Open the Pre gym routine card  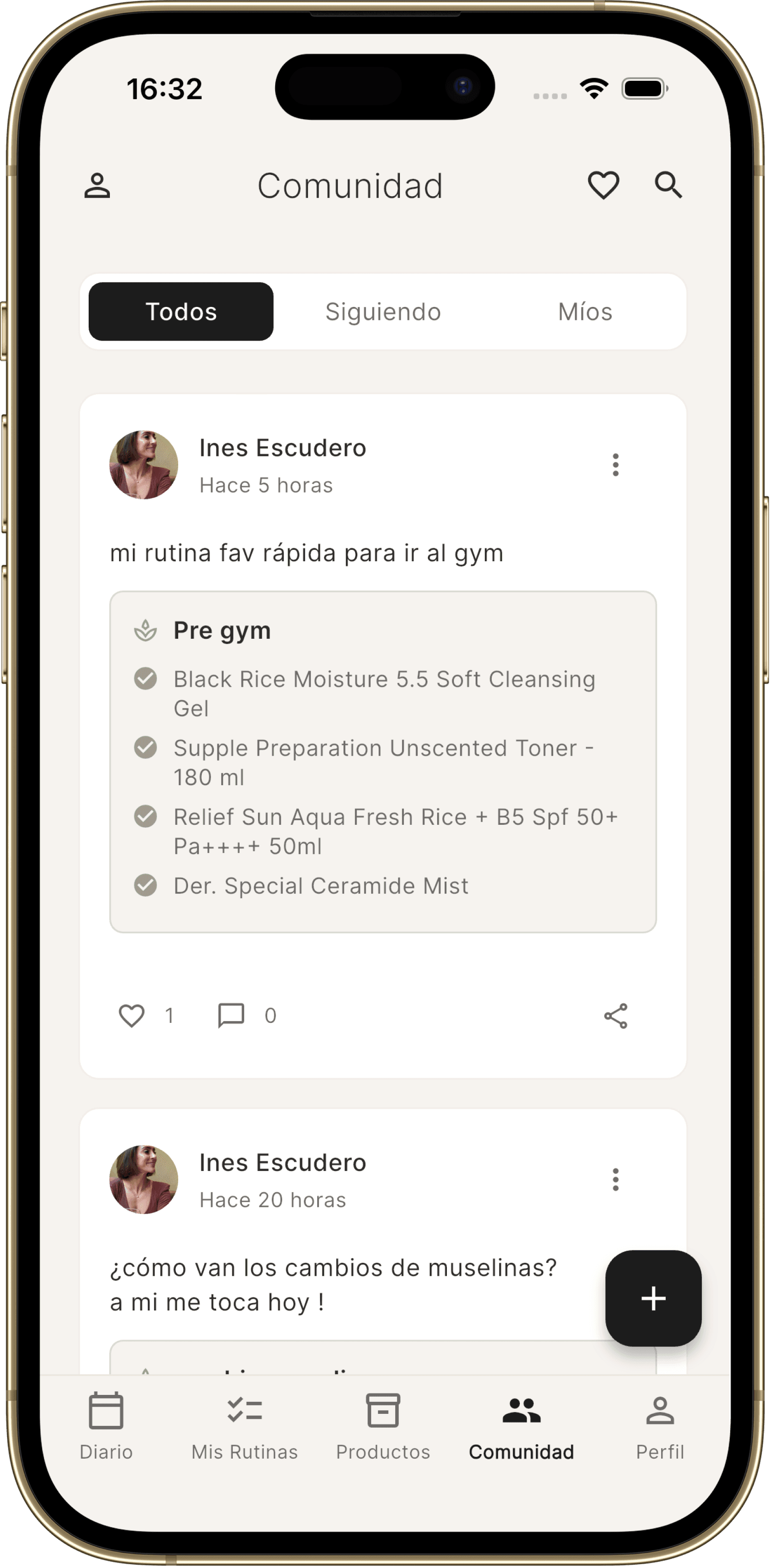click(383, 761)
